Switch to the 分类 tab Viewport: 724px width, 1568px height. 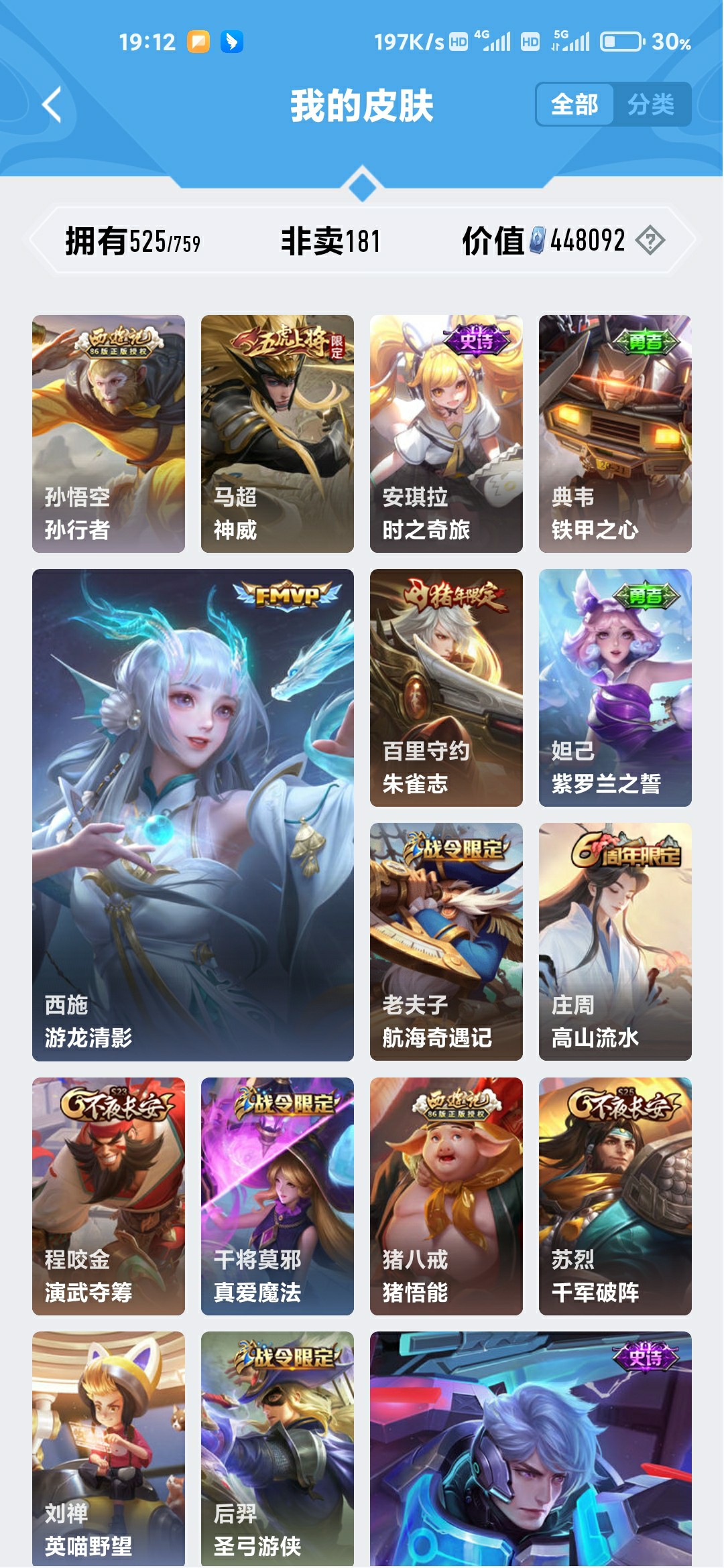(650, 105)
